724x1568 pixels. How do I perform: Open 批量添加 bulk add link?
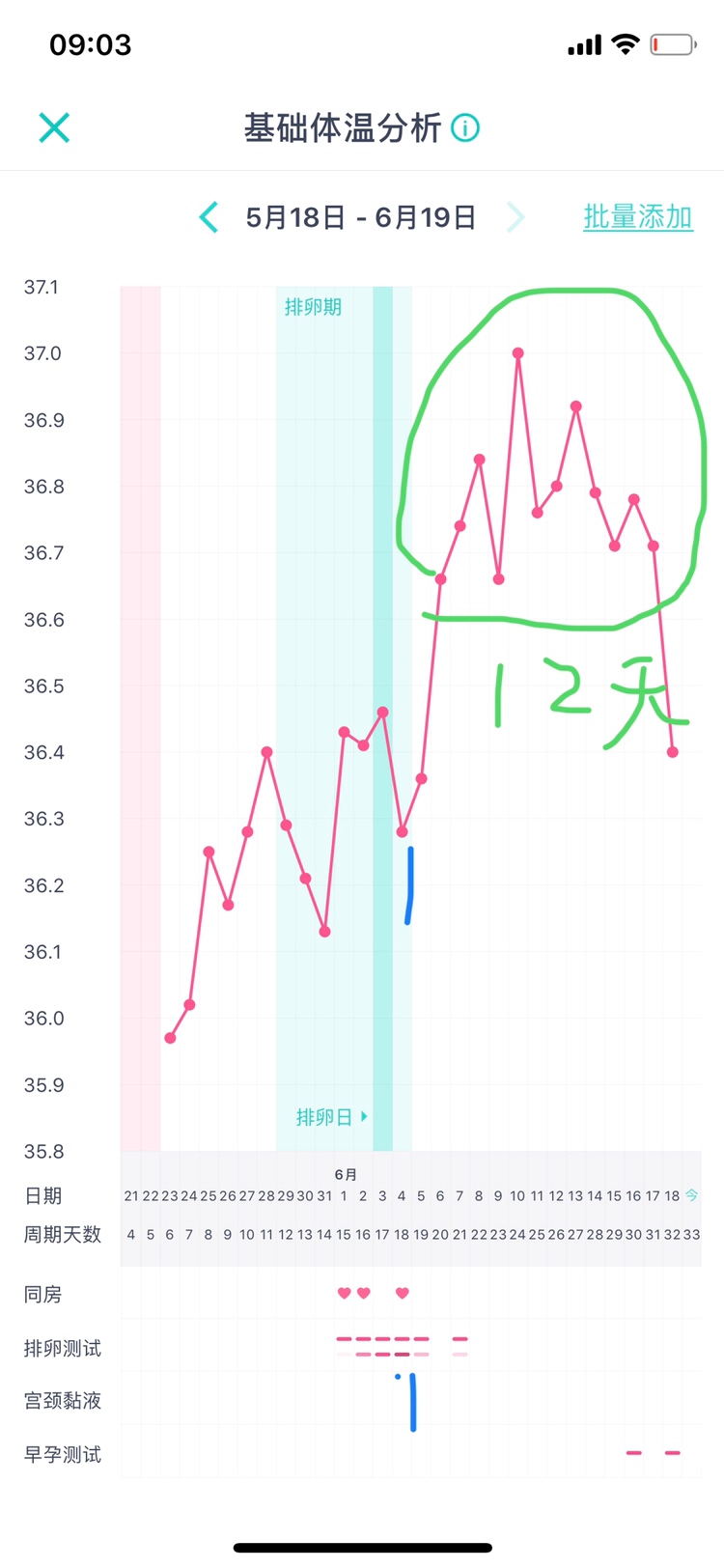638,217
